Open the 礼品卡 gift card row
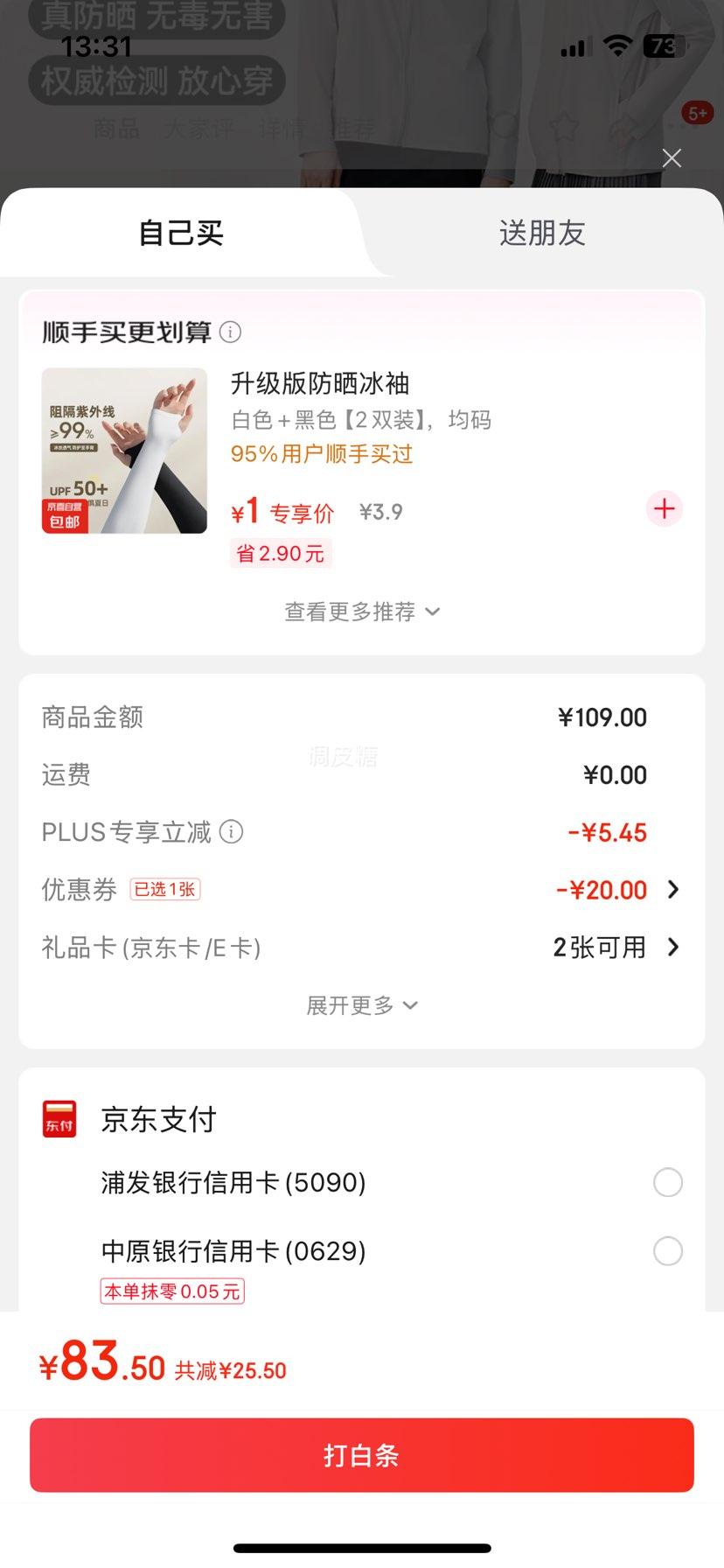Viewport: 724px width, 1568px height. pyautogui.click(x=362, y=948)
